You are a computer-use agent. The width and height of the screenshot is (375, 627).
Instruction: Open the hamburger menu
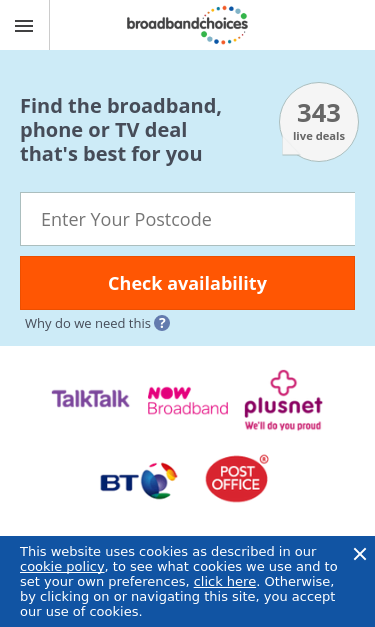pos(24,26)
